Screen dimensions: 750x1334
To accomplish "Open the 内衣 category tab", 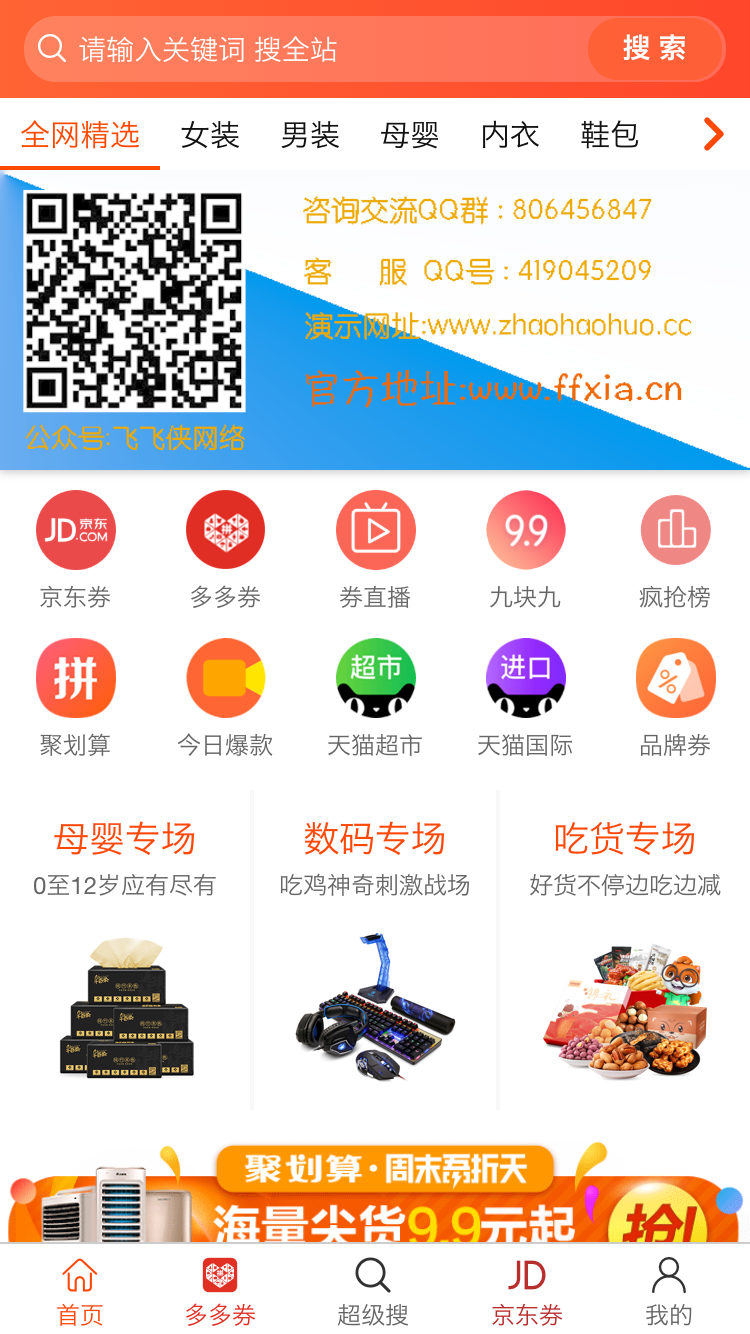I will (x=510, y=134).
